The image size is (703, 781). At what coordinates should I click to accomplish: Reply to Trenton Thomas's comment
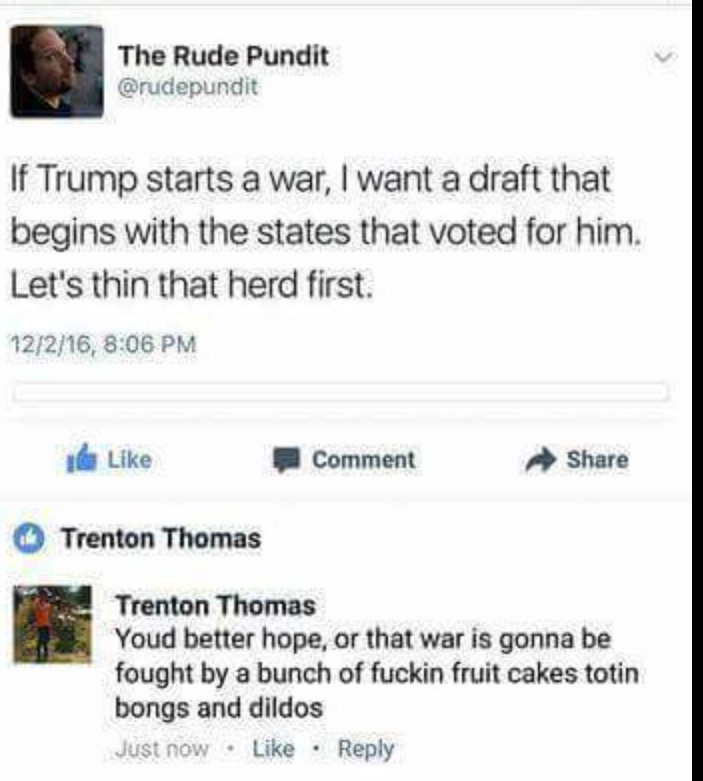click(x=365, y=748)
